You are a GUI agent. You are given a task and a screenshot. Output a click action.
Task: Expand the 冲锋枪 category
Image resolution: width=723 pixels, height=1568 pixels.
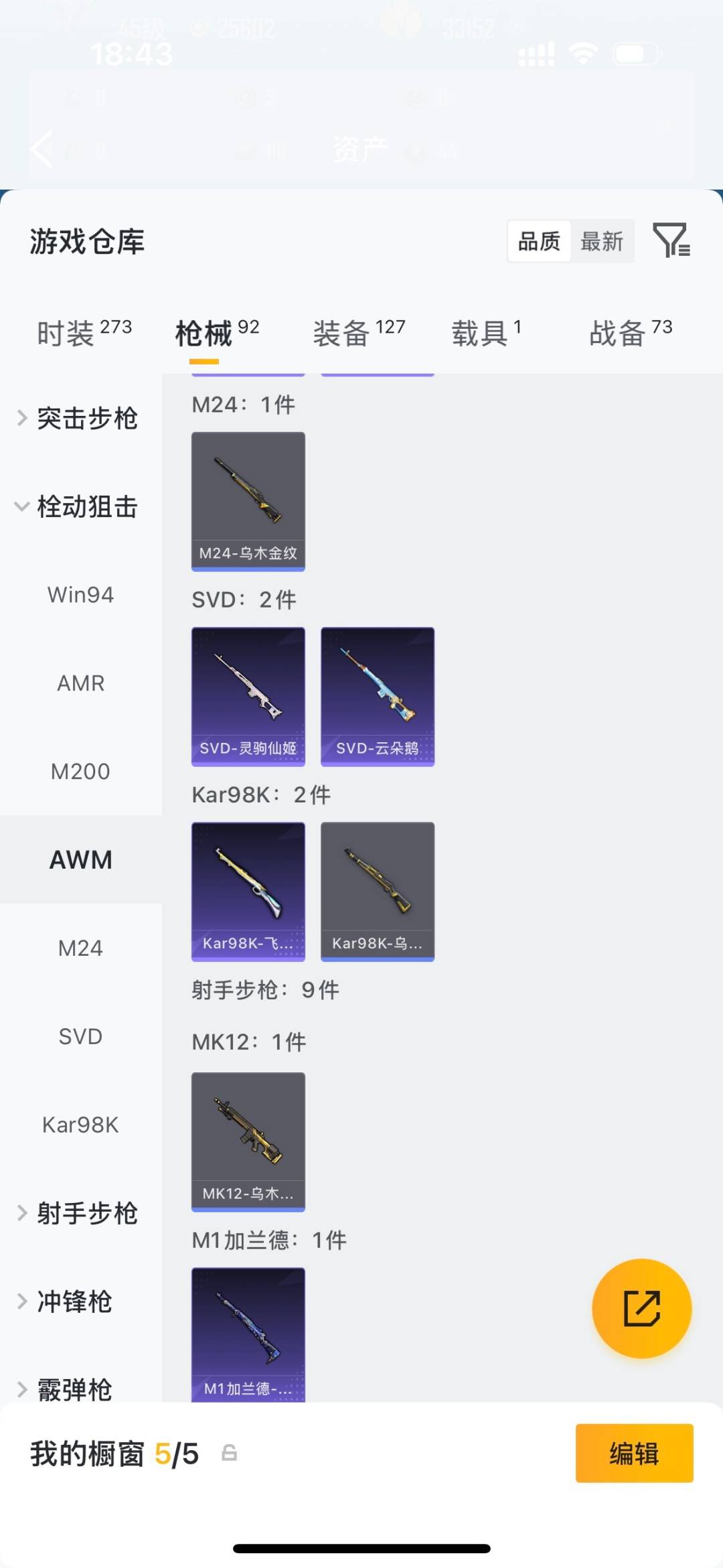[x=76, y=1301]
